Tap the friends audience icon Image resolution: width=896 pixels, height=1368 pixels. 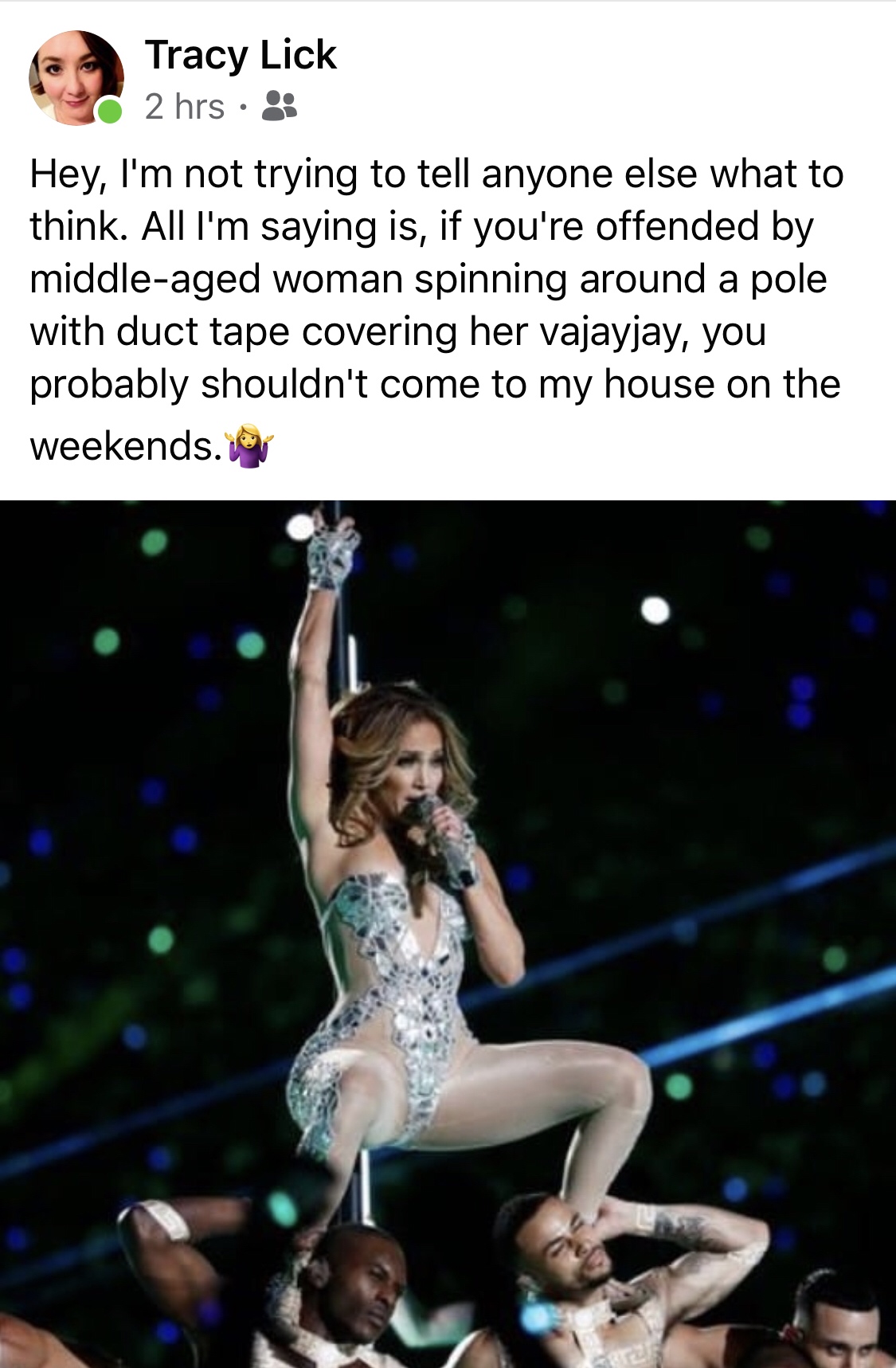pos(280,106)
